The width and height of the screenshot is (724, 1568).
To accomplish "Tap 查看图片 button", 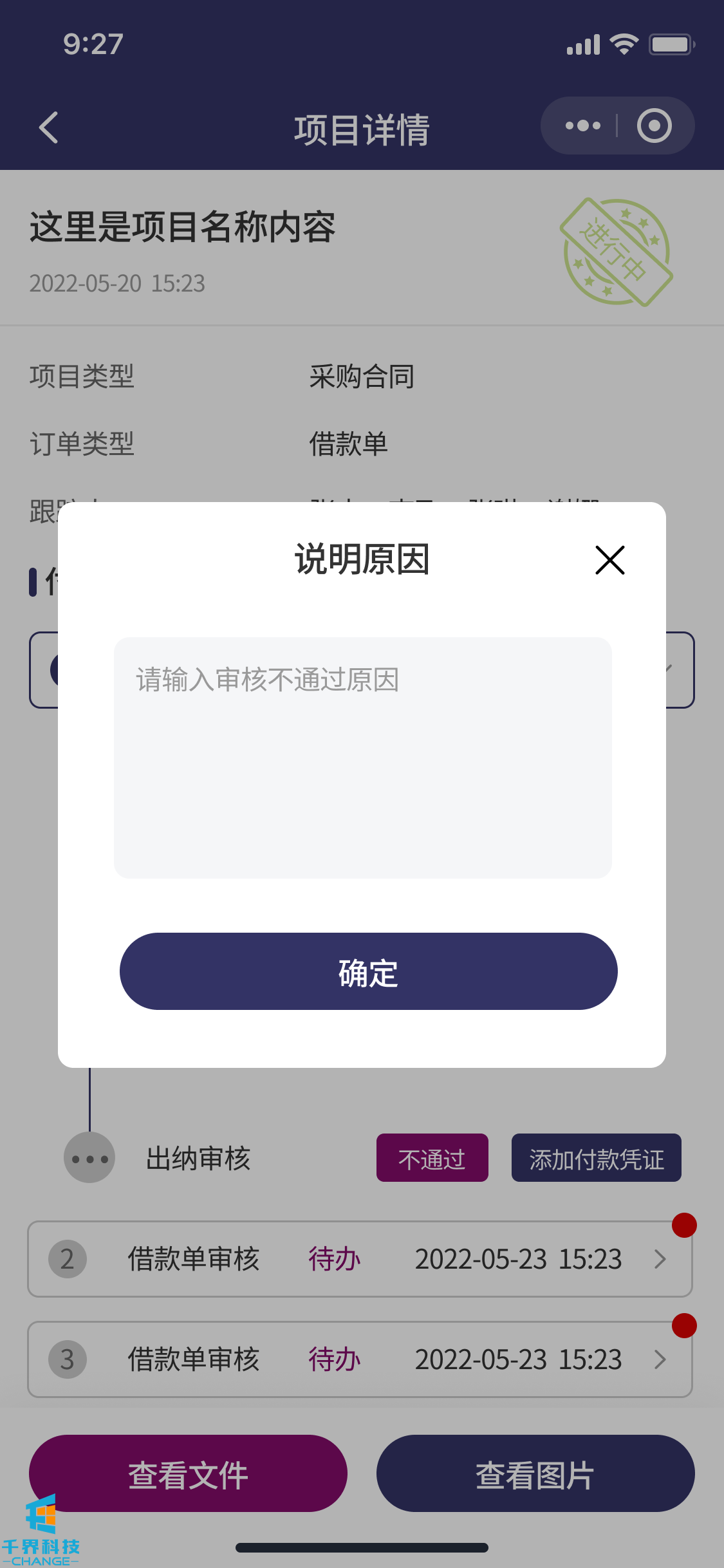I will point(535,1473).
